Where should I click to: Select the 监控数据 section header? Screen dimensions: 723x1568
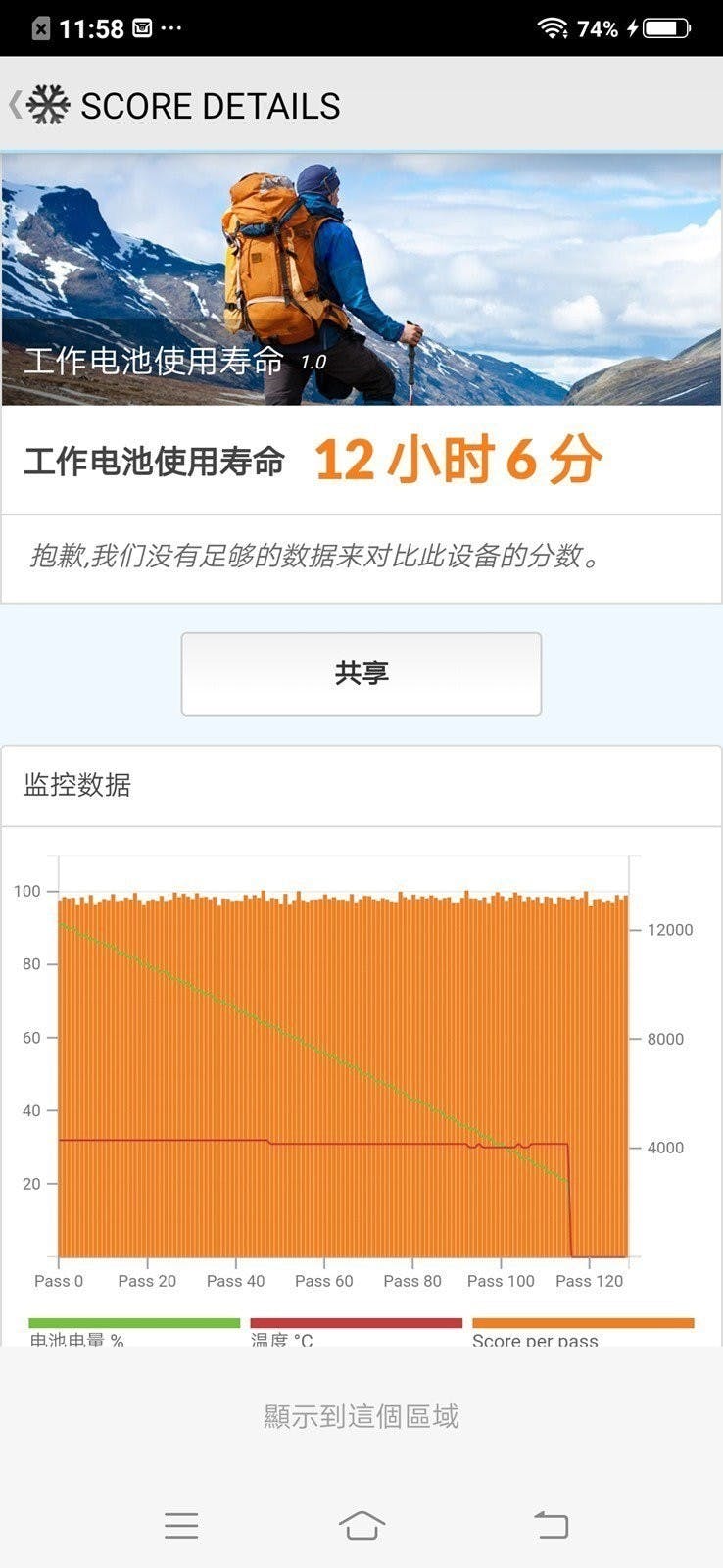pos(75,785)
